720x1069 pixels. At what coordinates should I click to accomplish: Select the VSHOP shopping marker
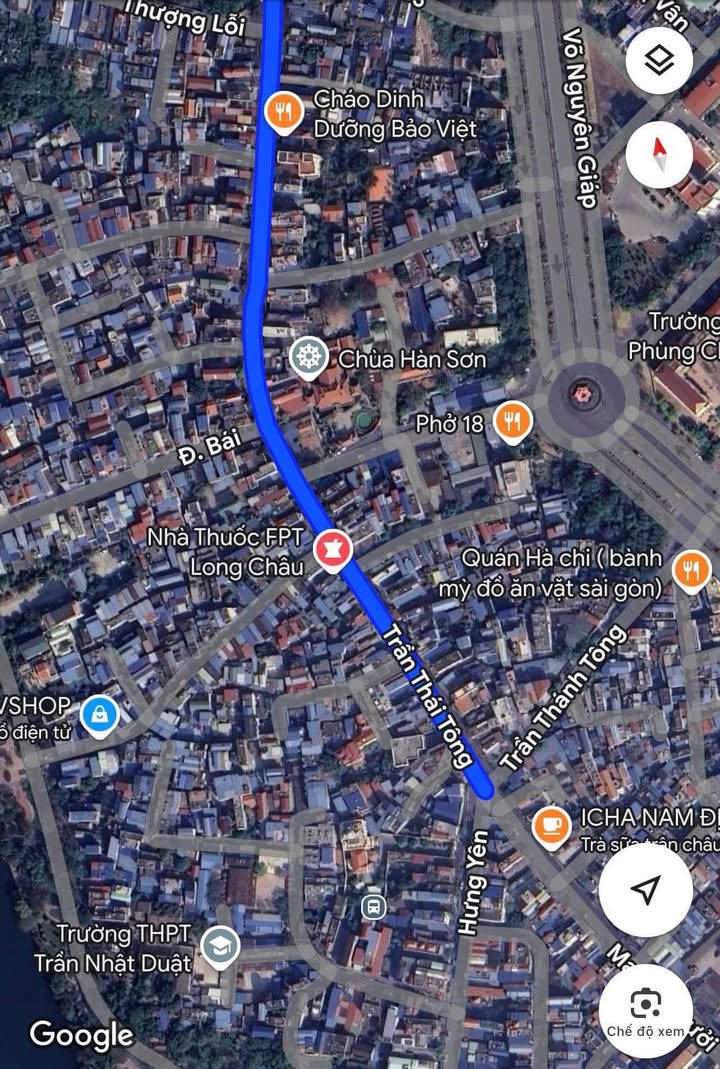pyautogui.click(x=100, y=715)
